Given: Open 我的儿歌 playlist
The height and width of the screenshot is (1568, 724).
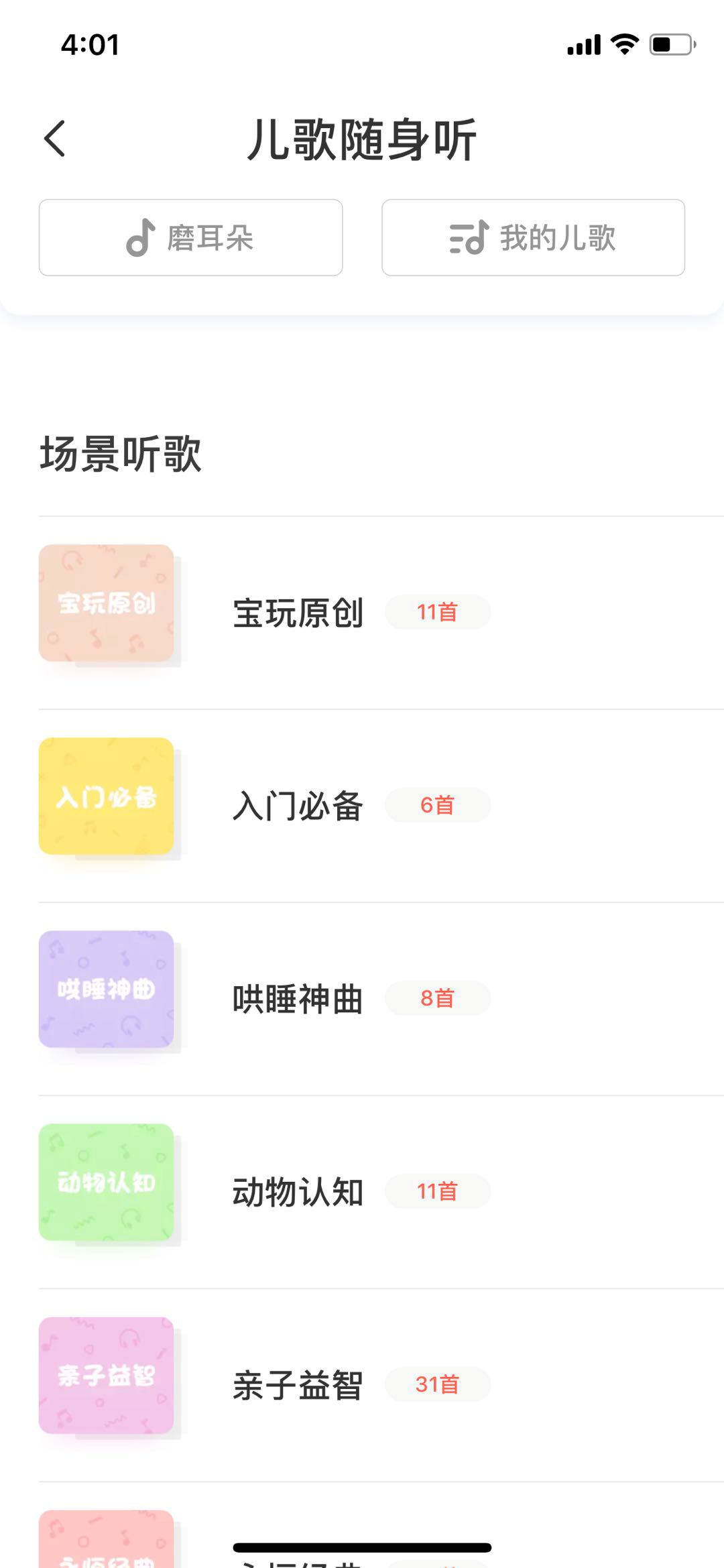Looking at the screenshot, I should tap(533, 237).
